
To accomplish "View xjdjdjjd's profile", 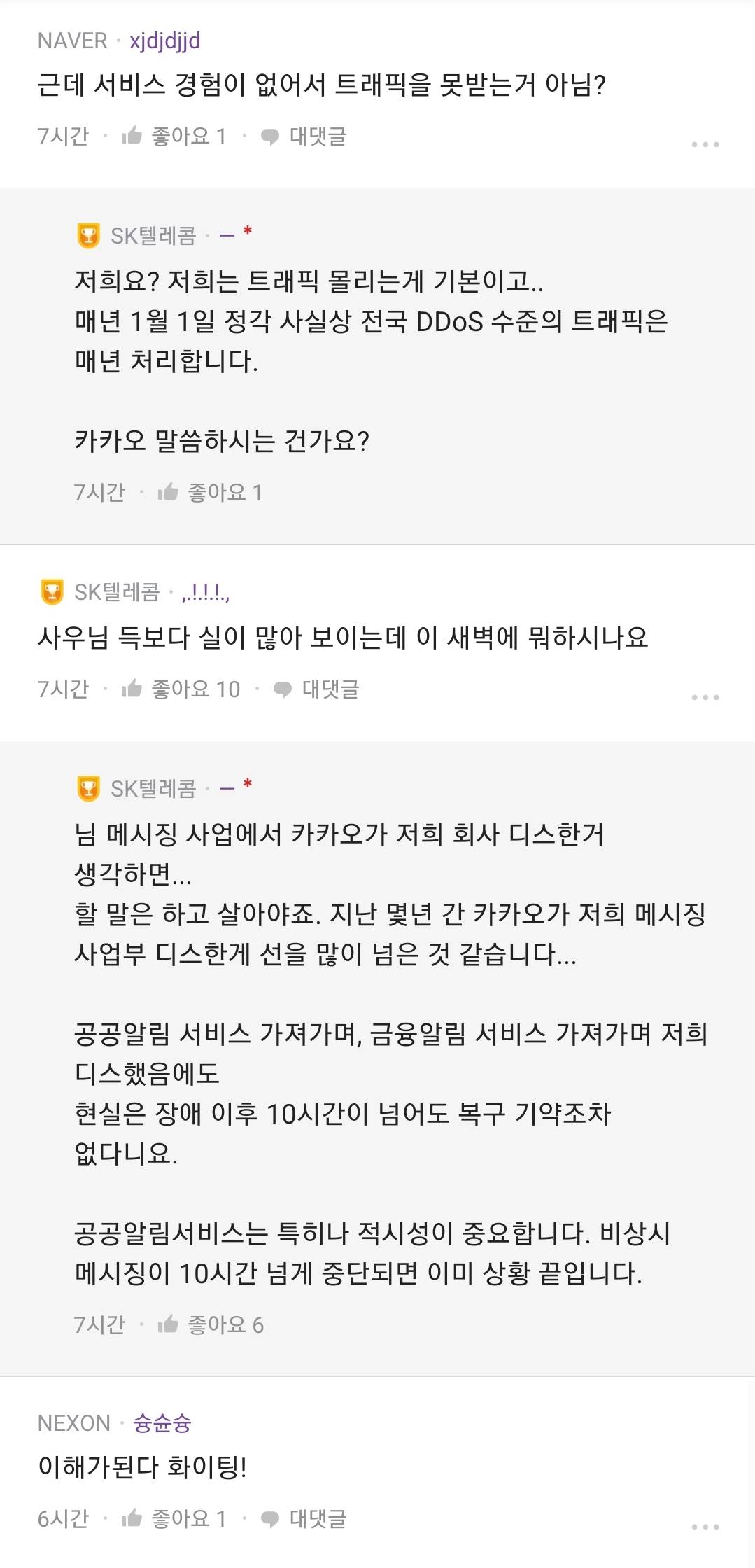I will click(x=165, y=41).
